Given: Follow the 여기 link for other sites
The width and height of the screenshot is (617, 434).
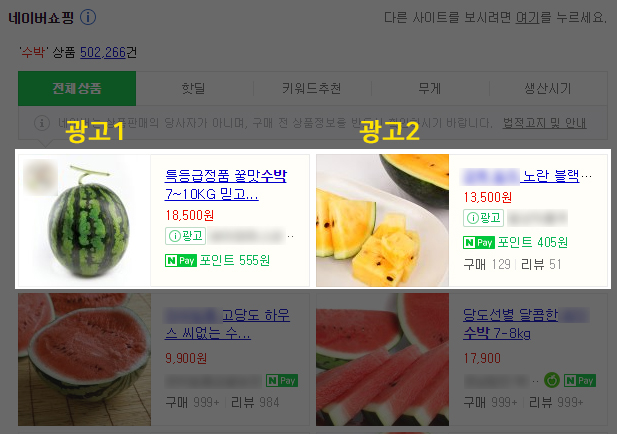Looking at the screenshot, I should click(x=527, y=18).
